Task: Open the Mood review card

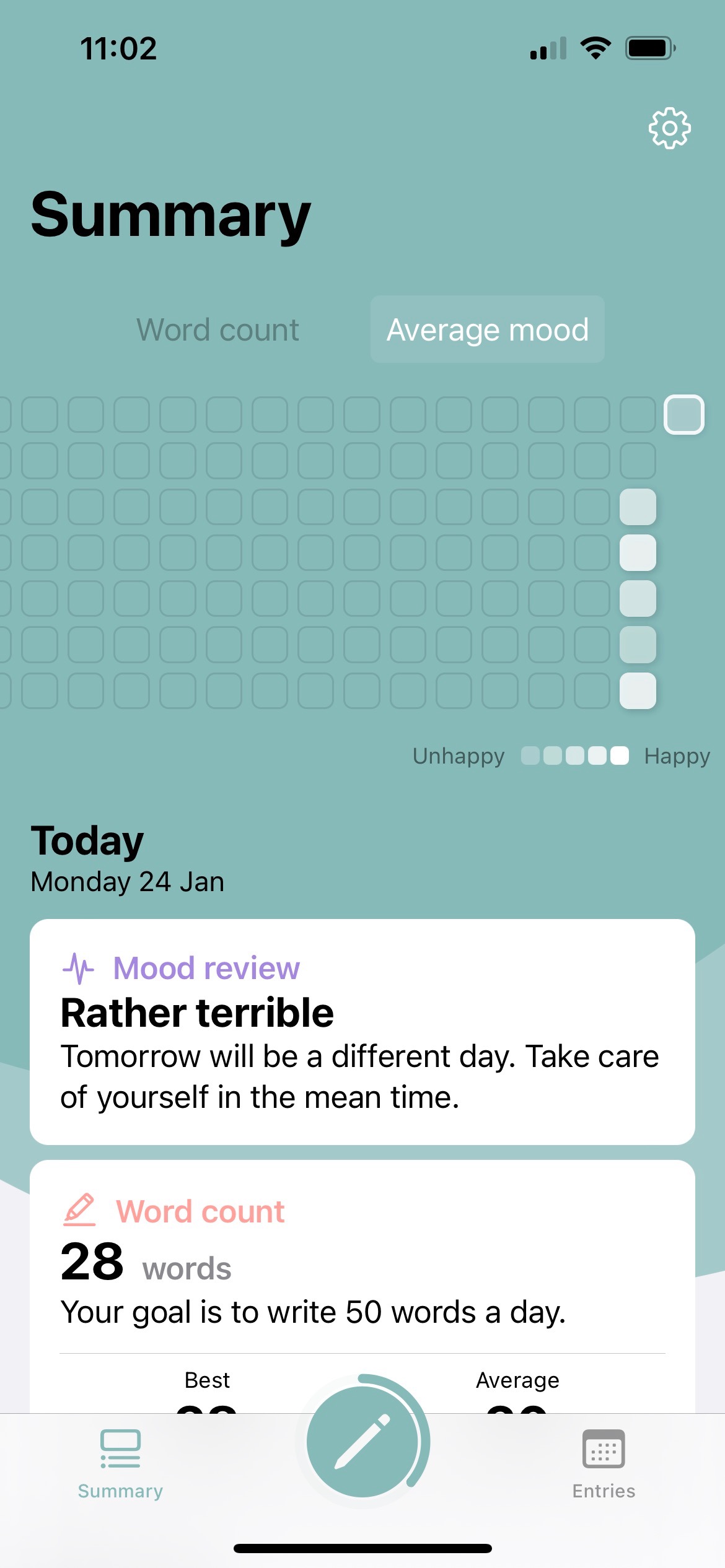Action: (362, 1032)
